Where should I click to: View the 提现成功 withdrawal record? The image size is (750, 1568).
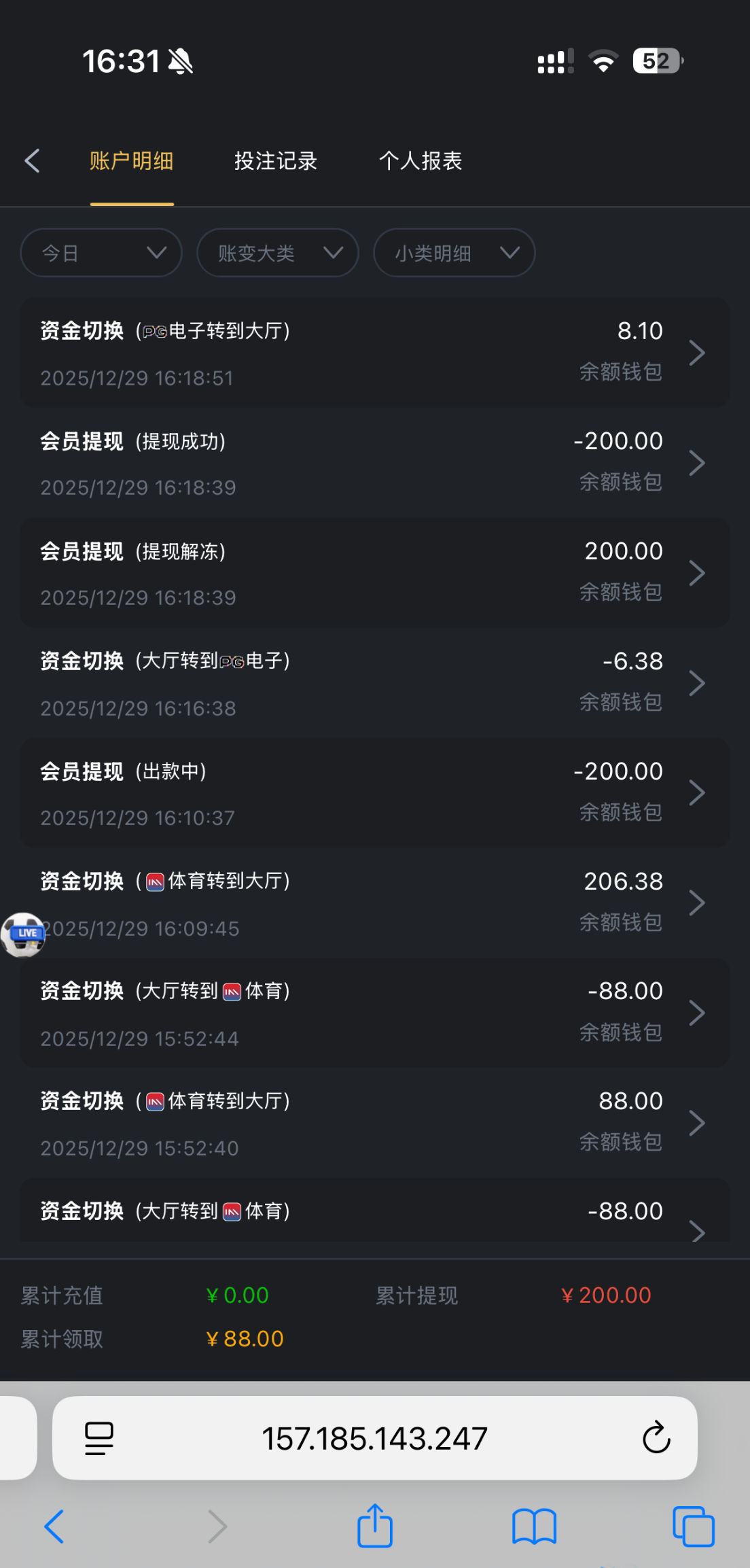(374, 463)
